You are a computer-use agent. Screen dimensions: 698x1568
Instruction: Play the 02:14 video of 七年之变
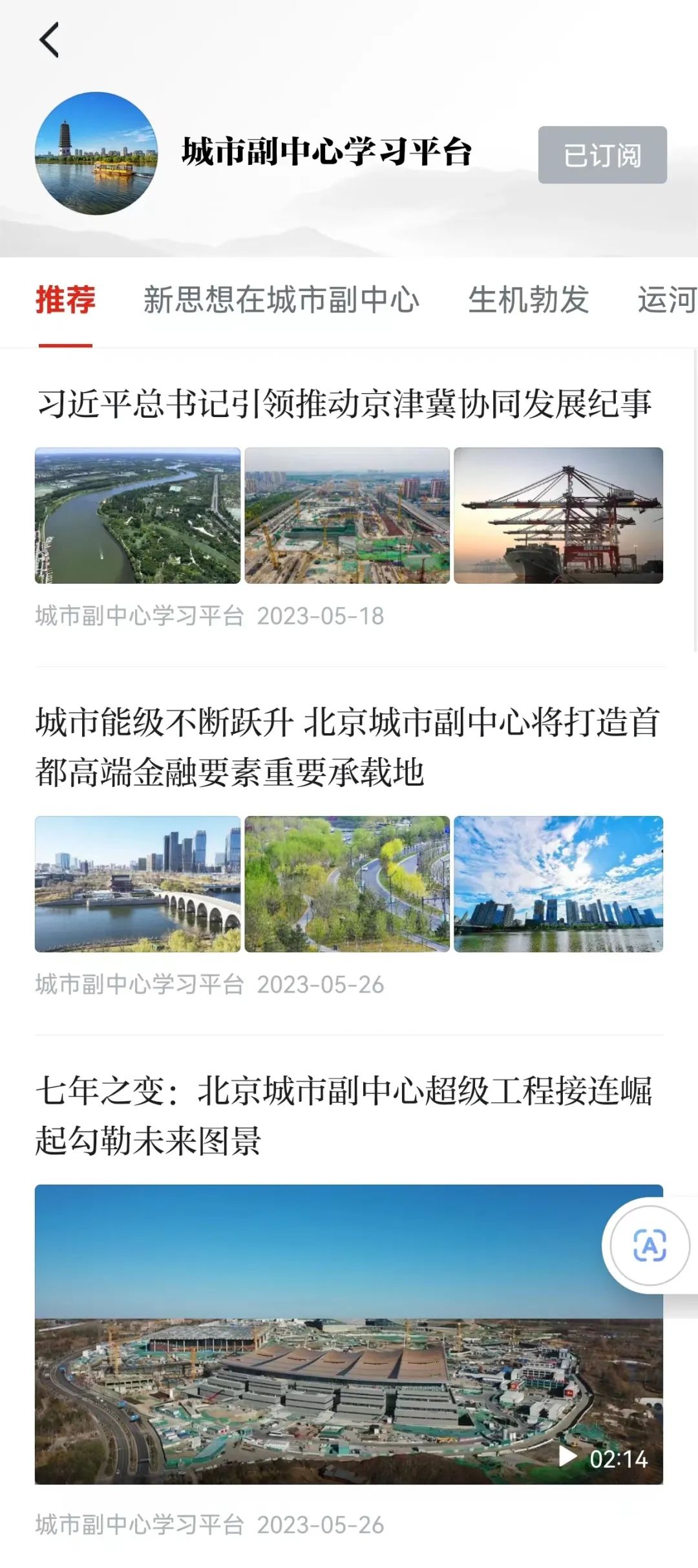point(349,1334)
